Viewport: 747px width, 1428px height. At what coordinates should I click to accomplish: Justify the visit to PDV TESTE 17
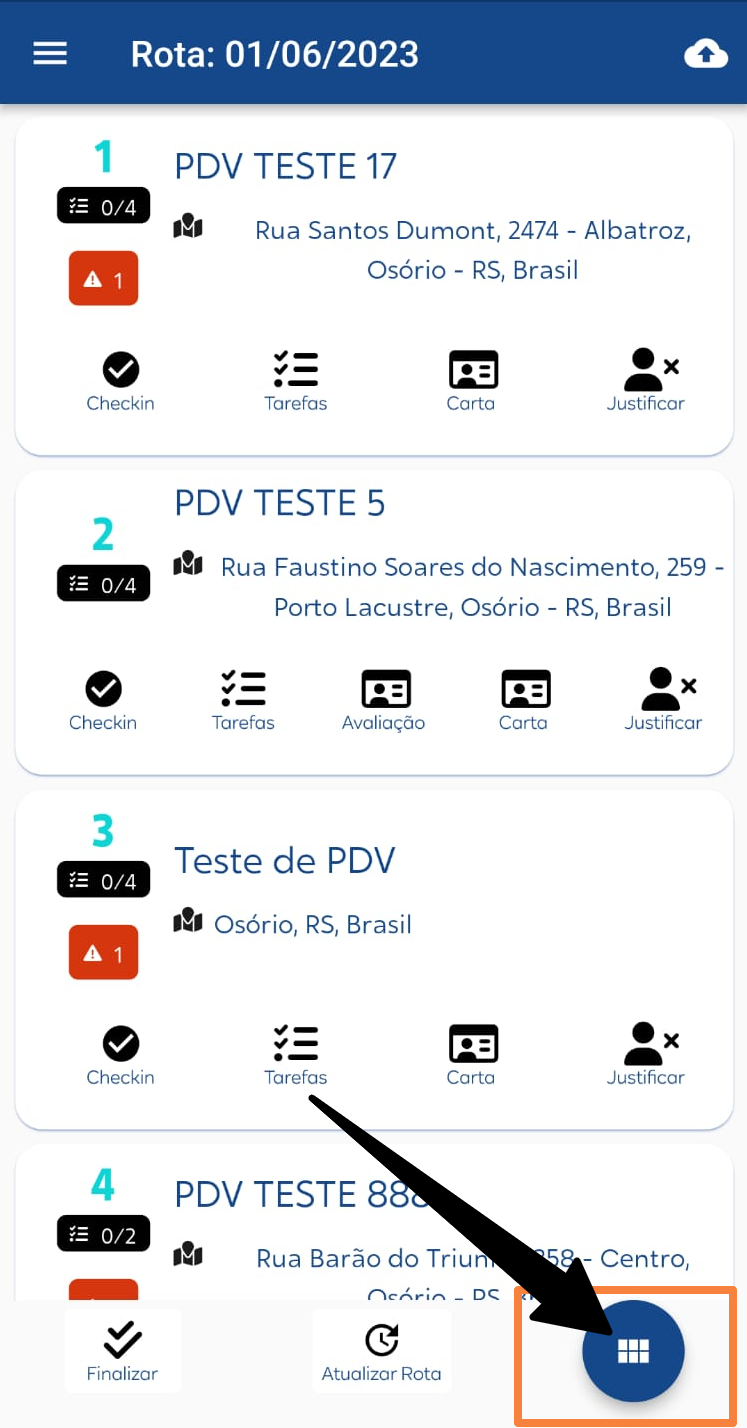646,382
